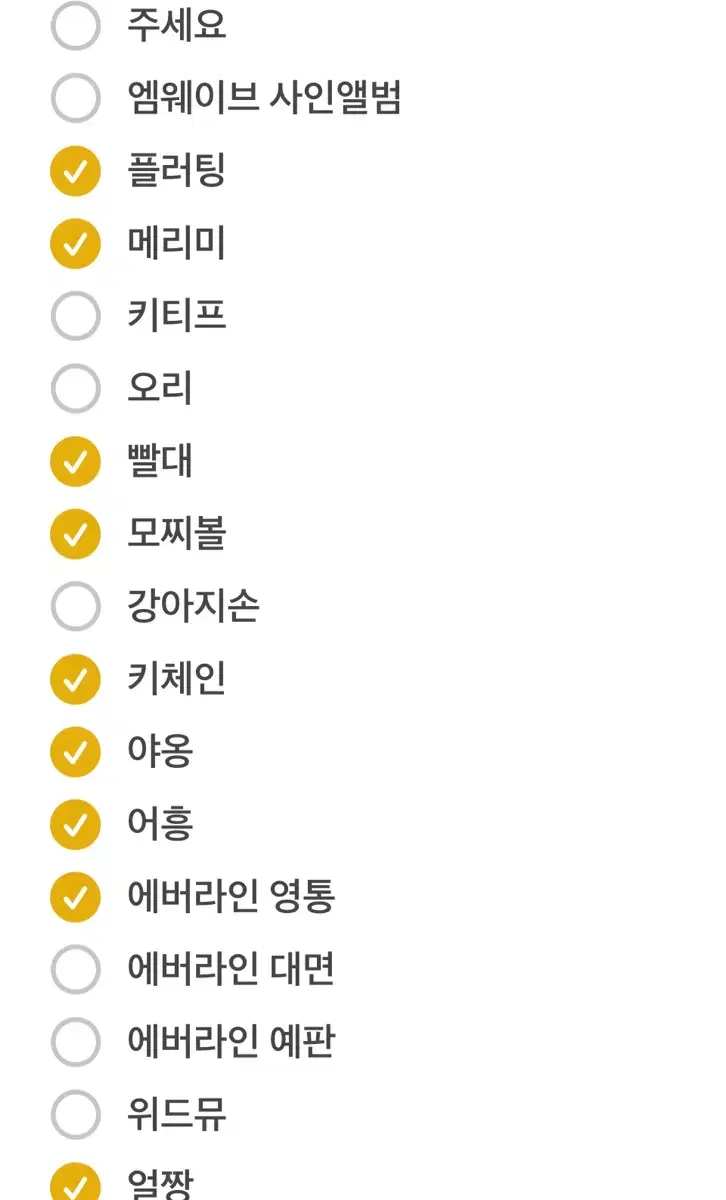This screenshot has height=1200, width=726.
Task: Check the 엠웨이브 사인앨범 checkbox
Action: 75,98
